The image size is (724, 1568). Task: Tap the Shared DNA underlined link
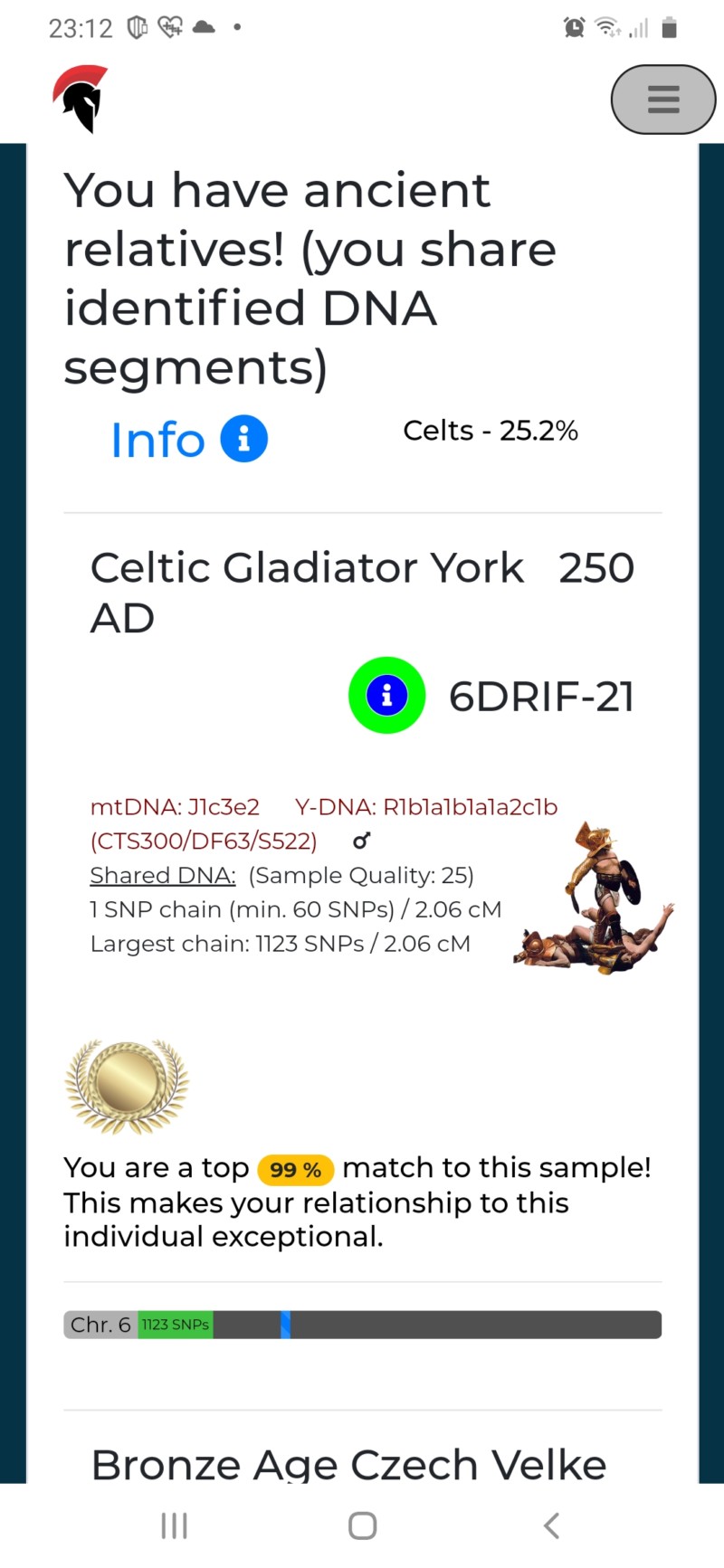click(162, 875)
